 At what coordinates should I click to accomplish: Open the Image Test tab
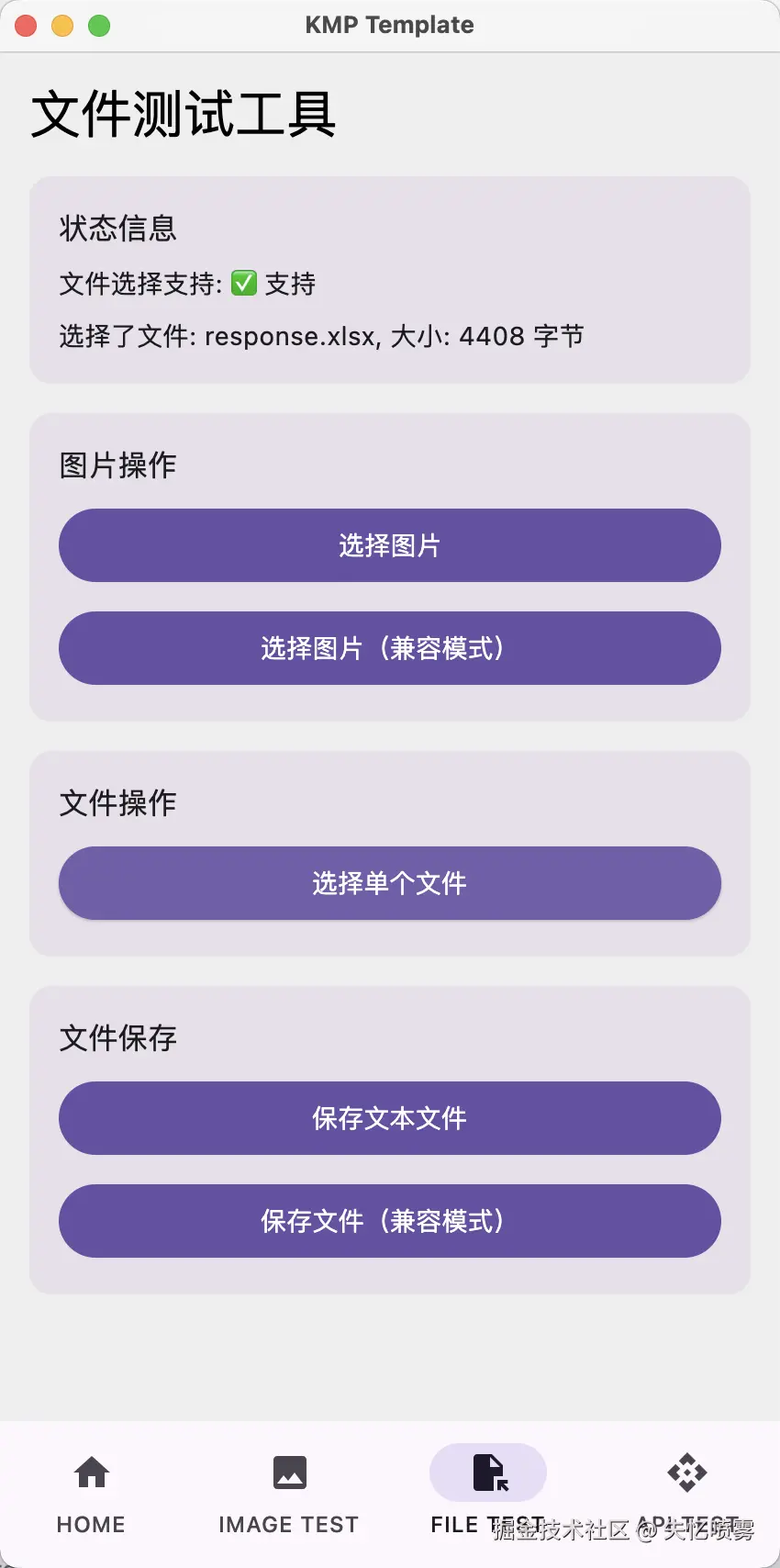(289, 1493)
